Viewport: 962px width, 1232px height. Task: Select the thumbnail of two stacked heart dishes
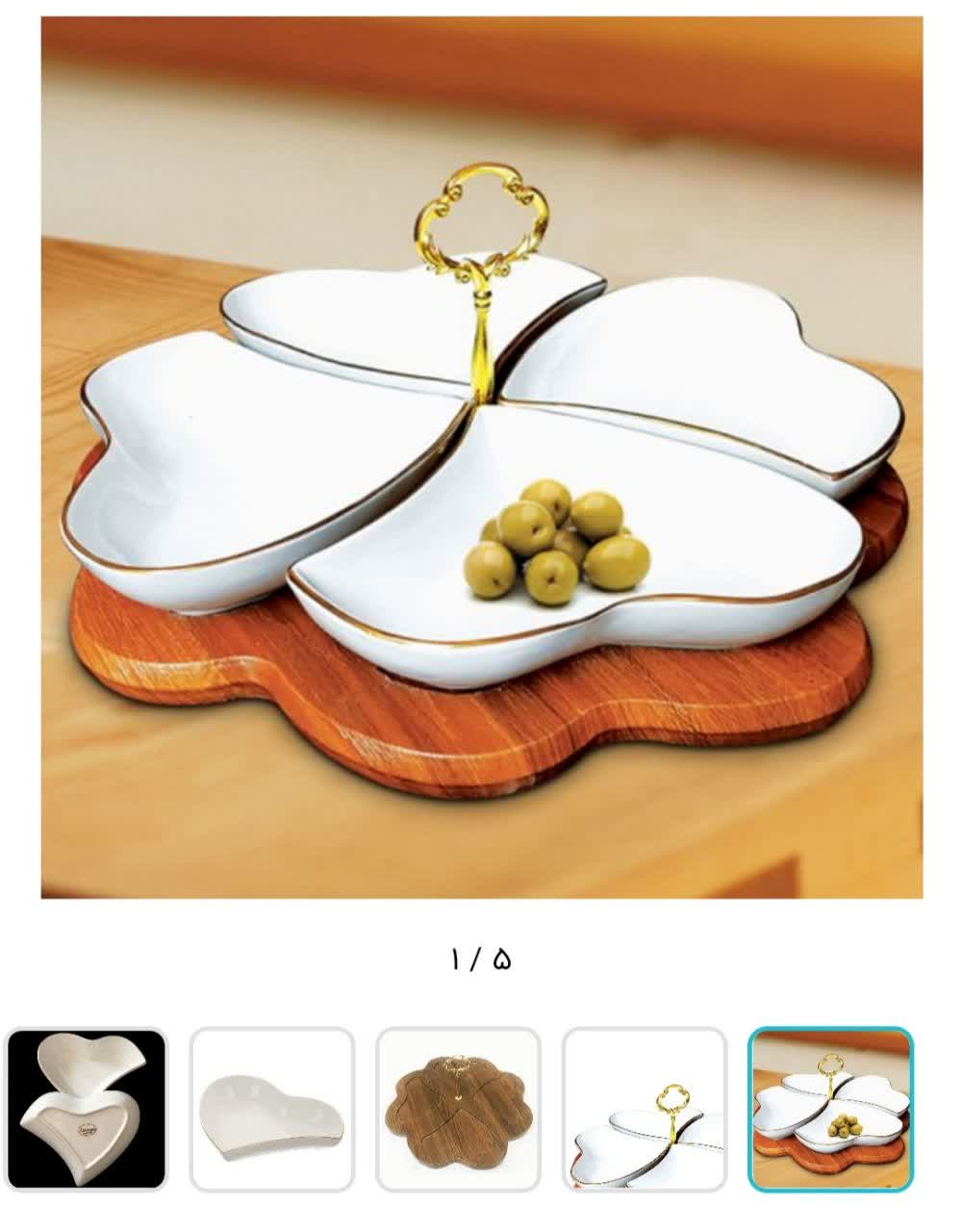(x=87, y=1109)
